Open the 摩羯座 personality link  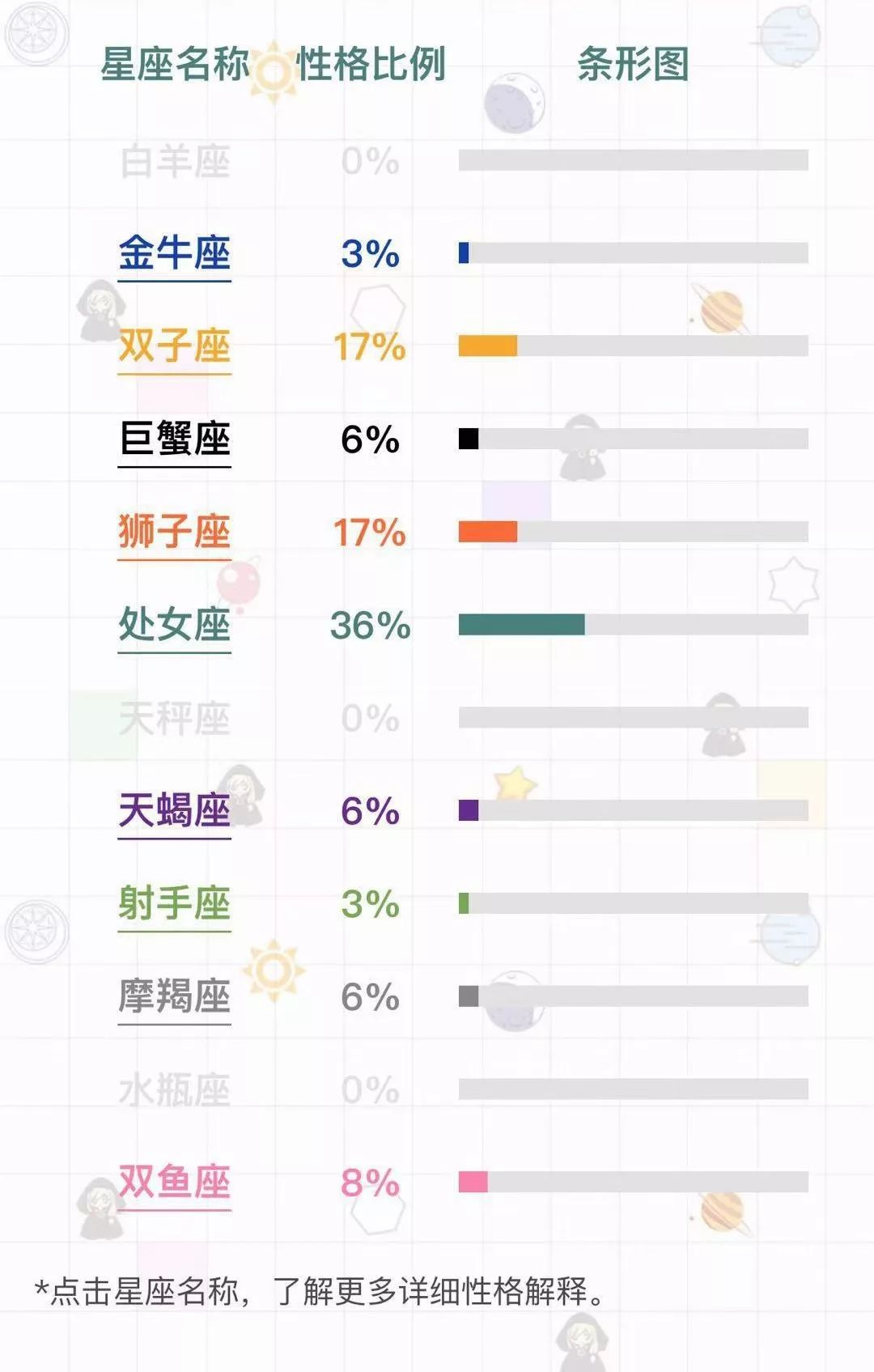point(175,996)
